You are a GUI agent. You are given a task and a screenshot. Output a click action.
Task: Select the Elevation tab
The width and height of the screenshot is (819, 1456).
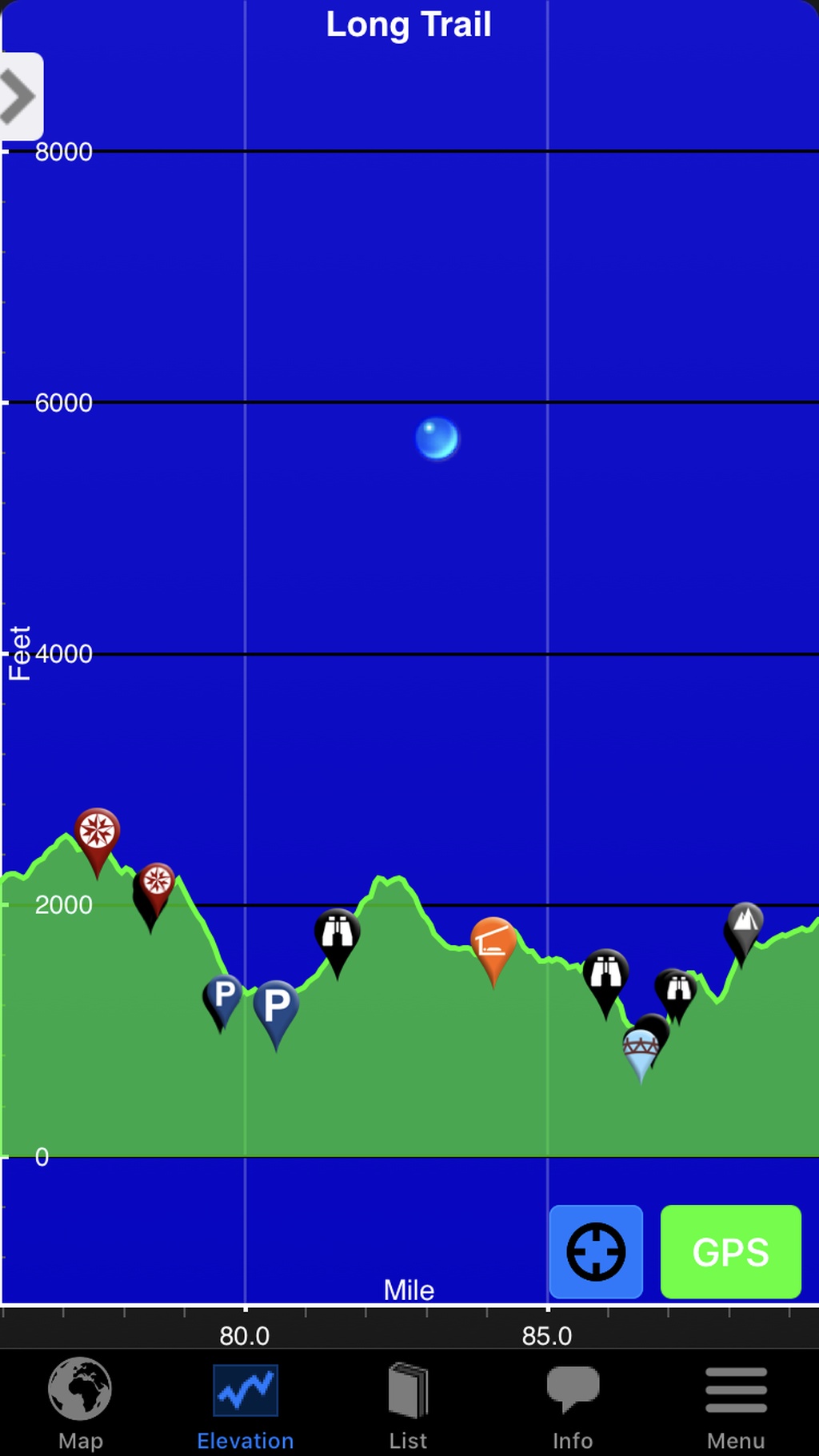click(245, 1404)
